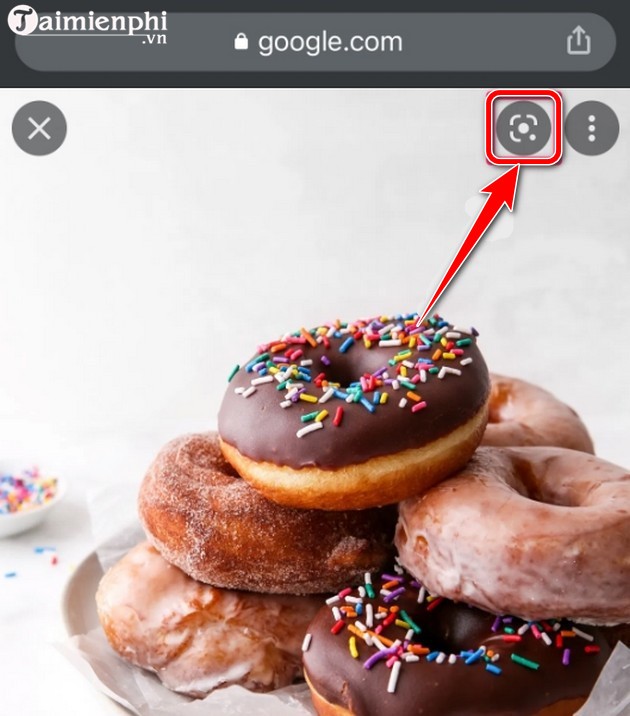Open the three-dot overflow menu
630x716 pixels.
tap(592, 128)
